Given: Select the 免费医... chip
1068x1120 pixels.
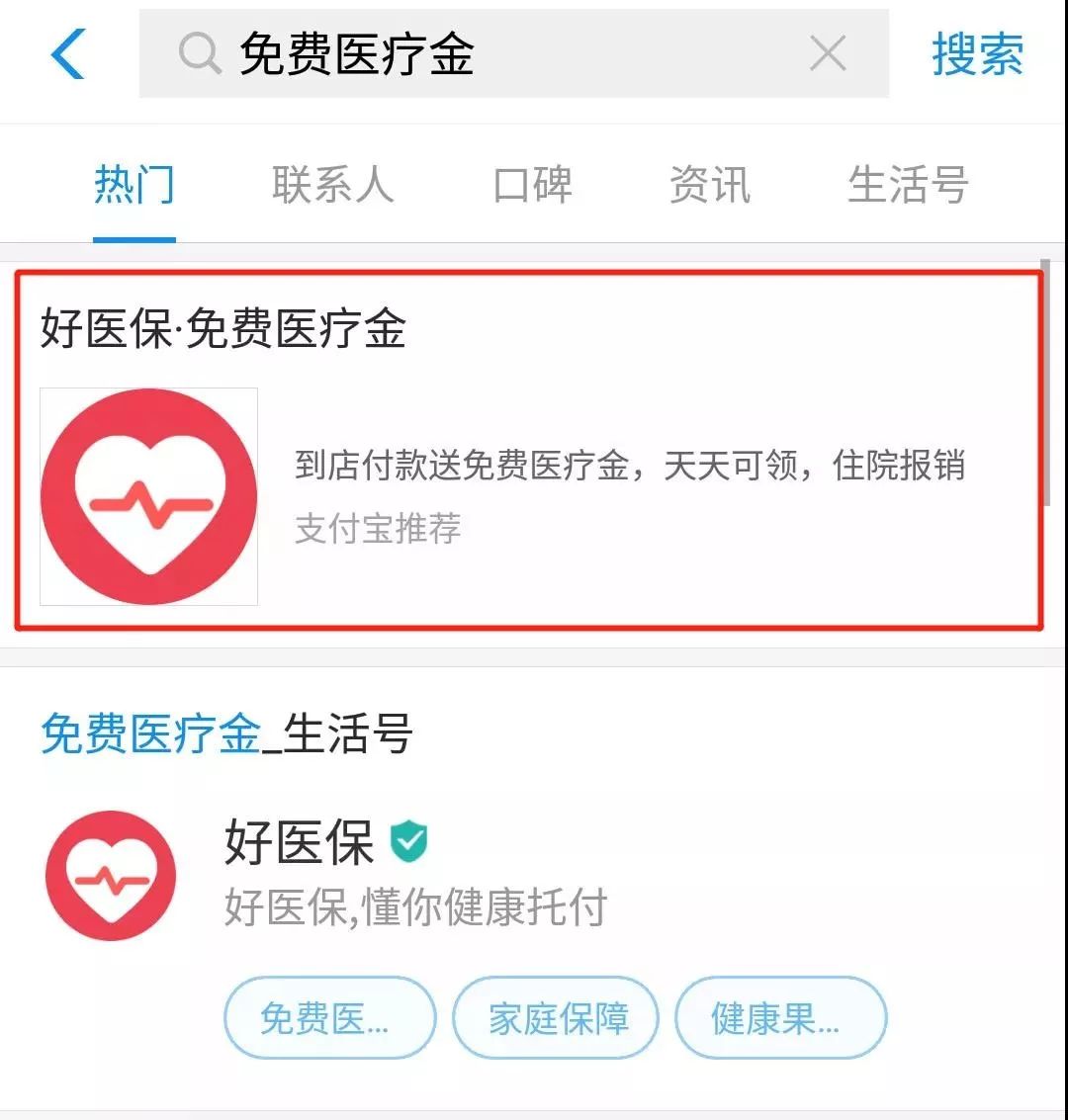Looking at the screenshot, I should coord(329,1017).
